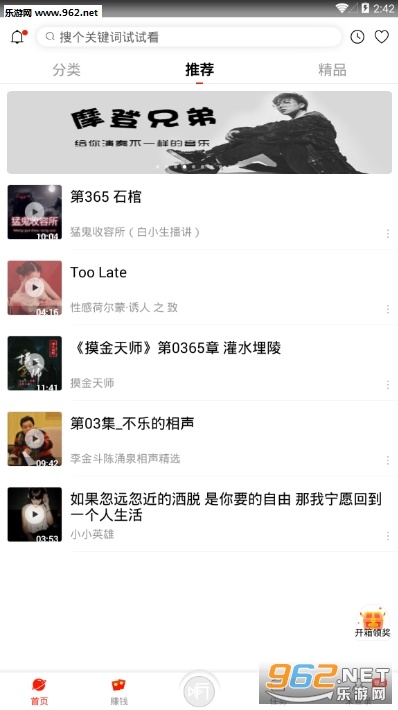Image resolution: width=398 pixels, height=710 pixels.
Task: Open listening history clock icon
Action: point(357,37)
